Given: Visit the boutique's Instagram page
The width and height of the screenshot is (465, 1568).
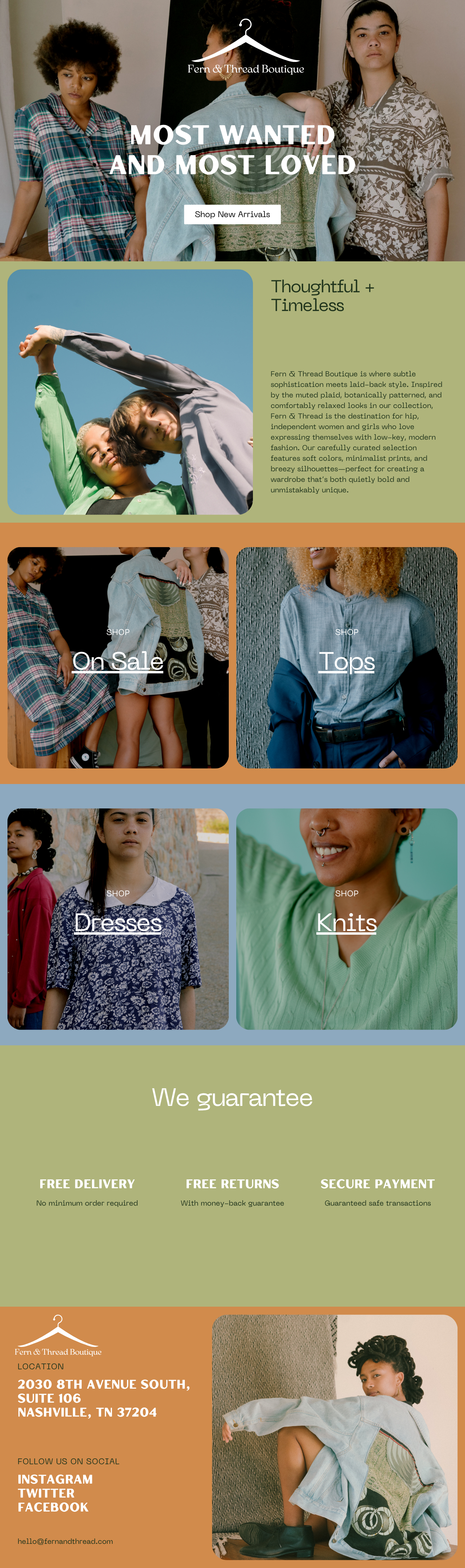Looking at the screenshot, I should (x=55, y=1479).
